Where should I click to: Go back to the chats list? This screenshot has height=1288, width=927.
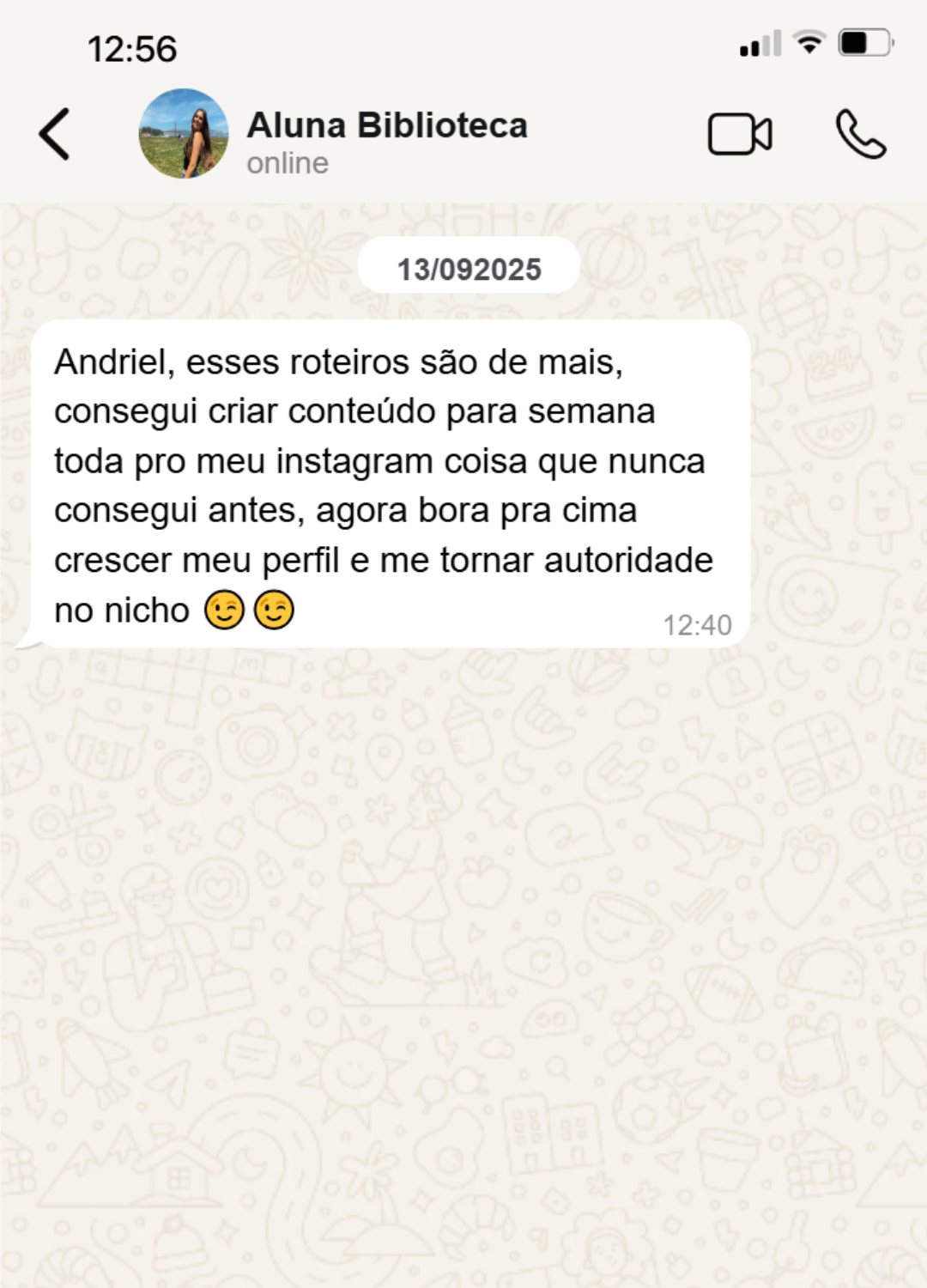coord(54,134)
